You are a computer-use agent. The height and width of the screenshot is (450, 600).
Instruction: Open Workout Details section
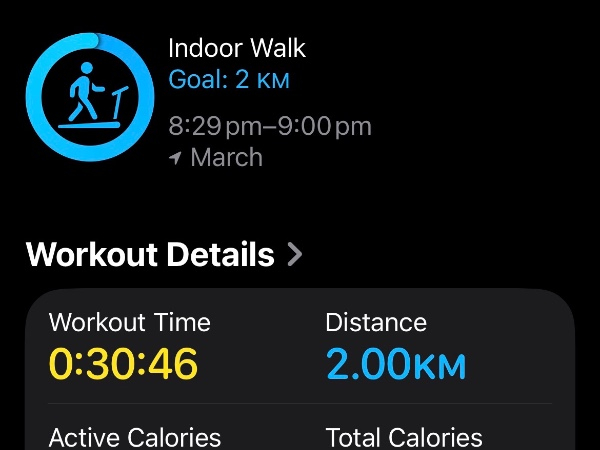tap(164, 255)
